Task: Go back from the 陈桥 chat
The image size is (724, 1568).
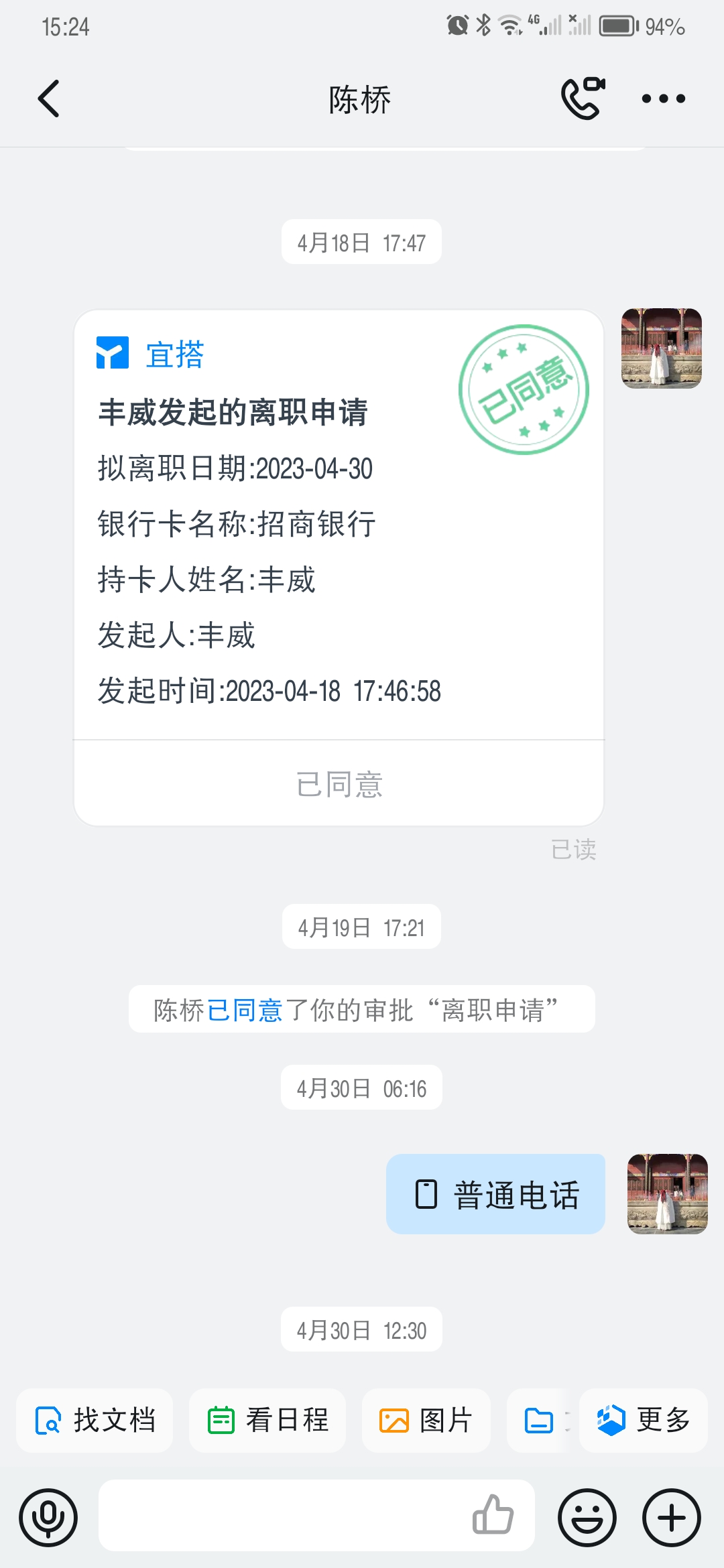Action: [49, 99]
